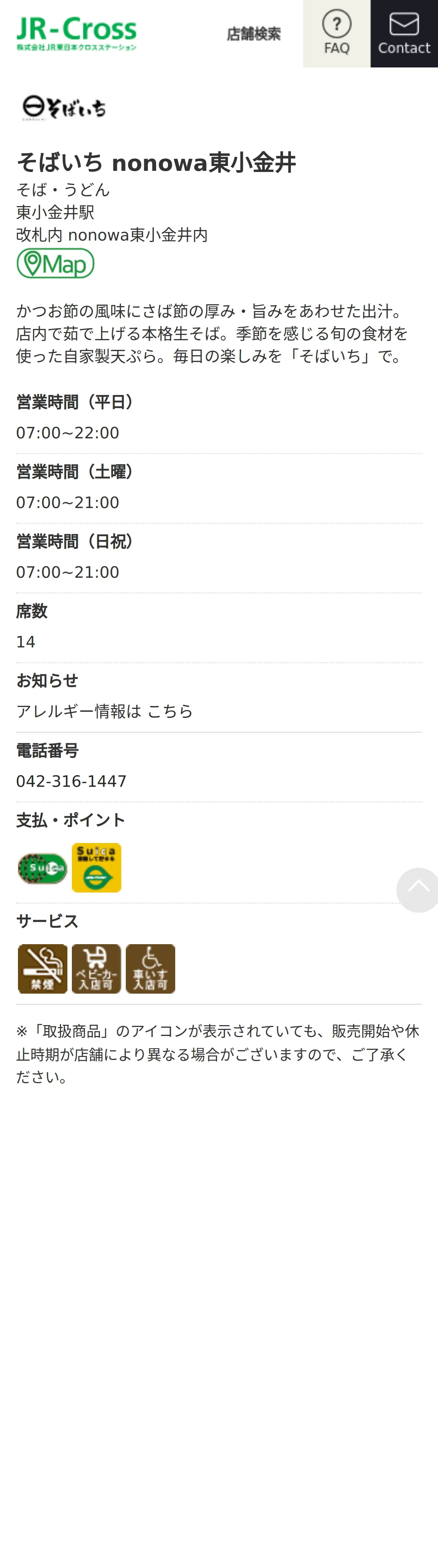
Task: Open the Map for this store
Action: pyautogui.click(x=55, y=263)
